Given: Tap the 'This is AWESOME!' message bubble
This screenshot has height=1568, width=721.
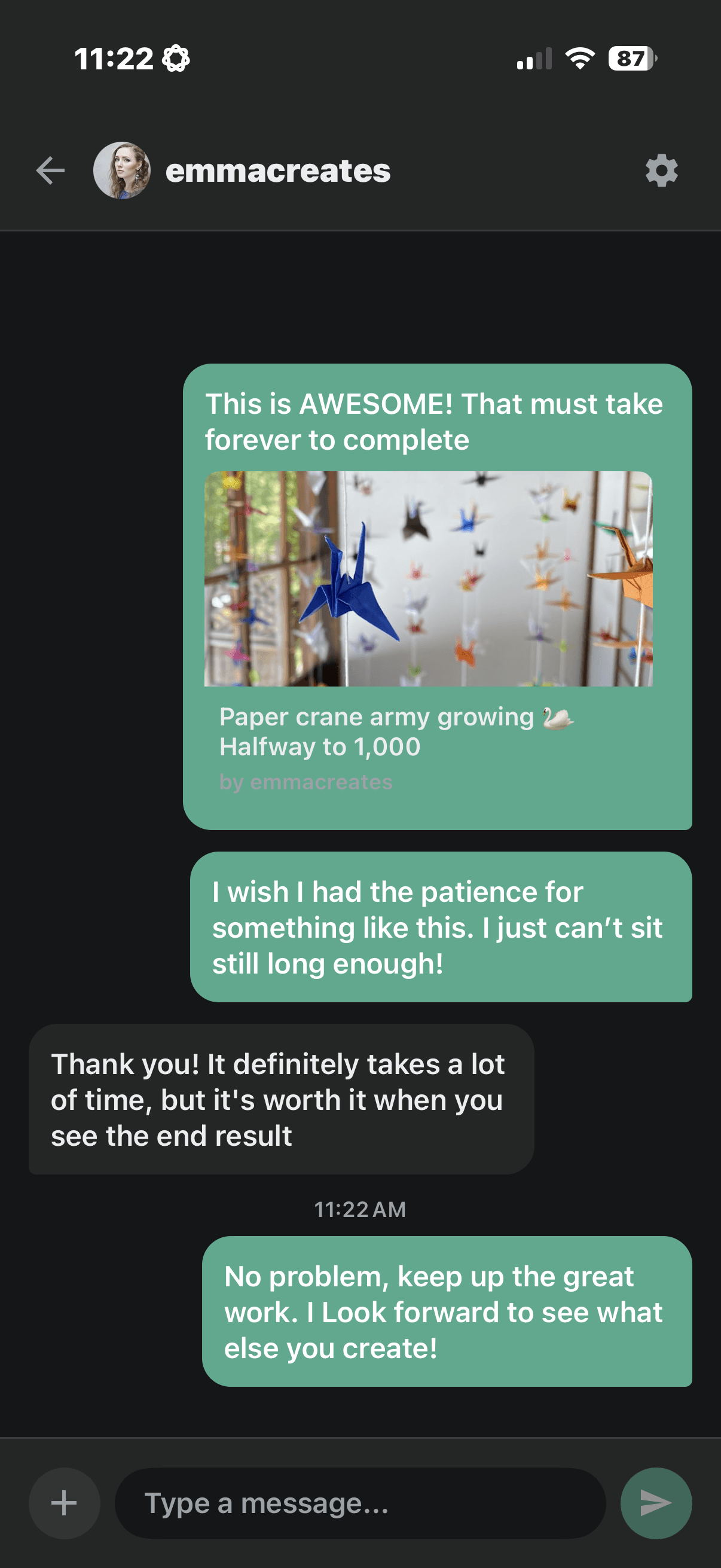Looking at the screenshot, I should tap(435, 420).
